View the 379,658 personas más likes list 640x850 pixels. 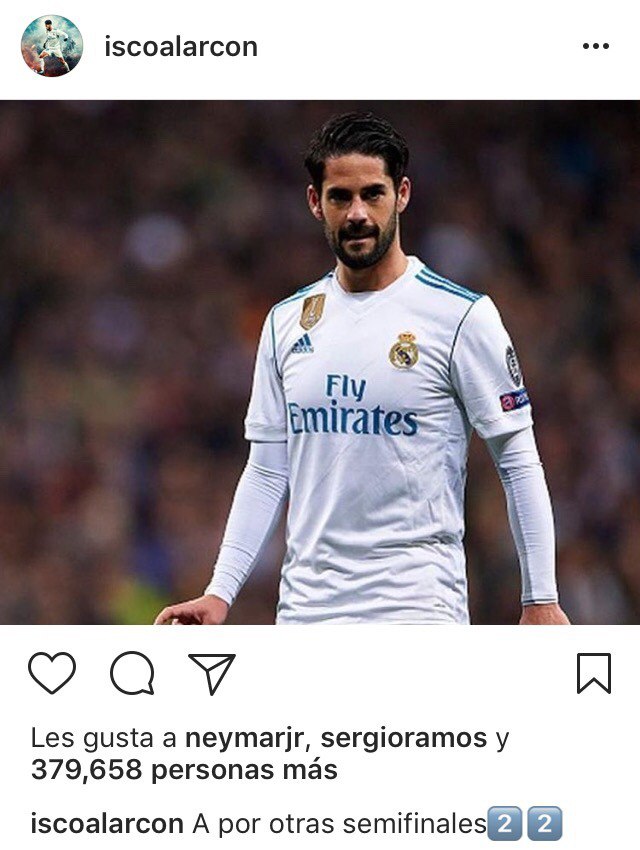pos(184,770)
